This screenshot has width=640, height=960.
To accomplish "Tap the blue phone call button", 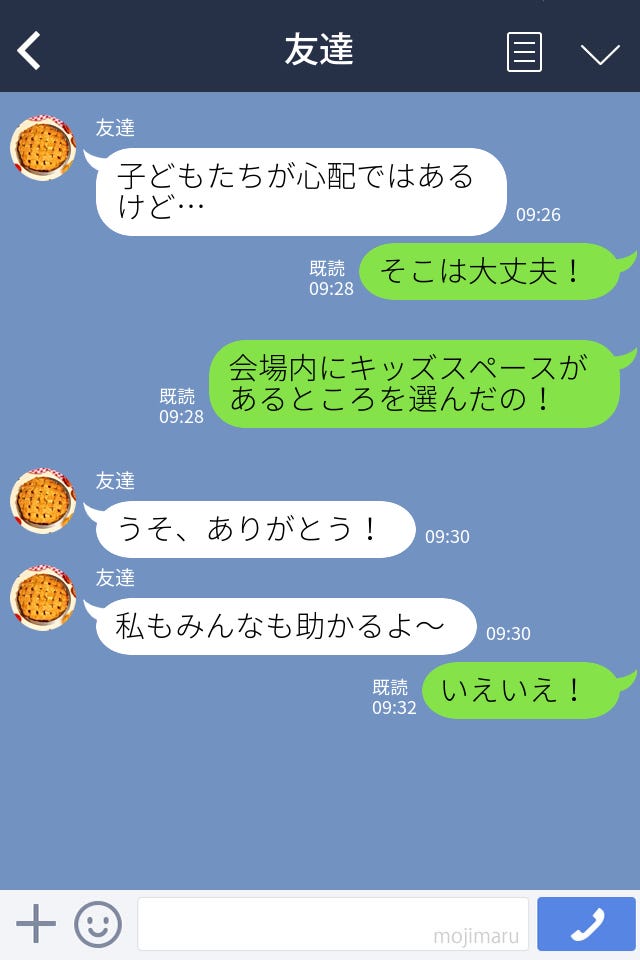I will (586, 923).
